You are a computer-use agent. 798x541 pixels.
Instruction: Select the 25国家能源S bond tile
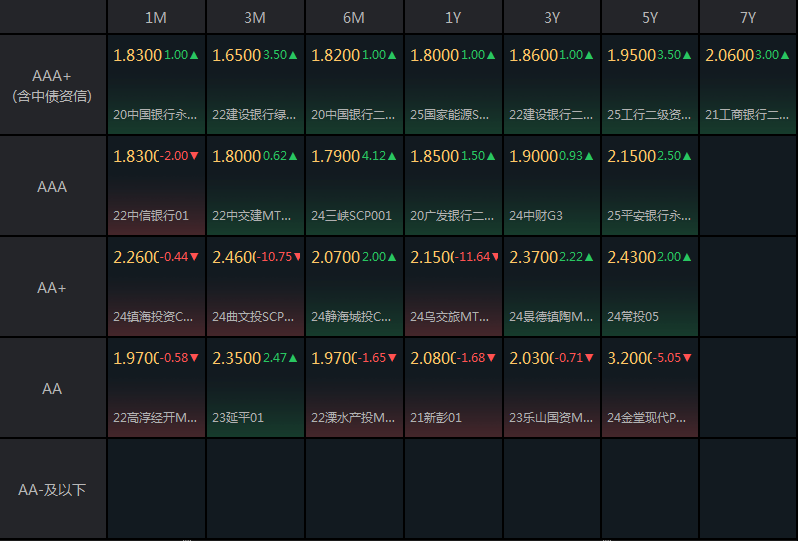tap(453, 85)
